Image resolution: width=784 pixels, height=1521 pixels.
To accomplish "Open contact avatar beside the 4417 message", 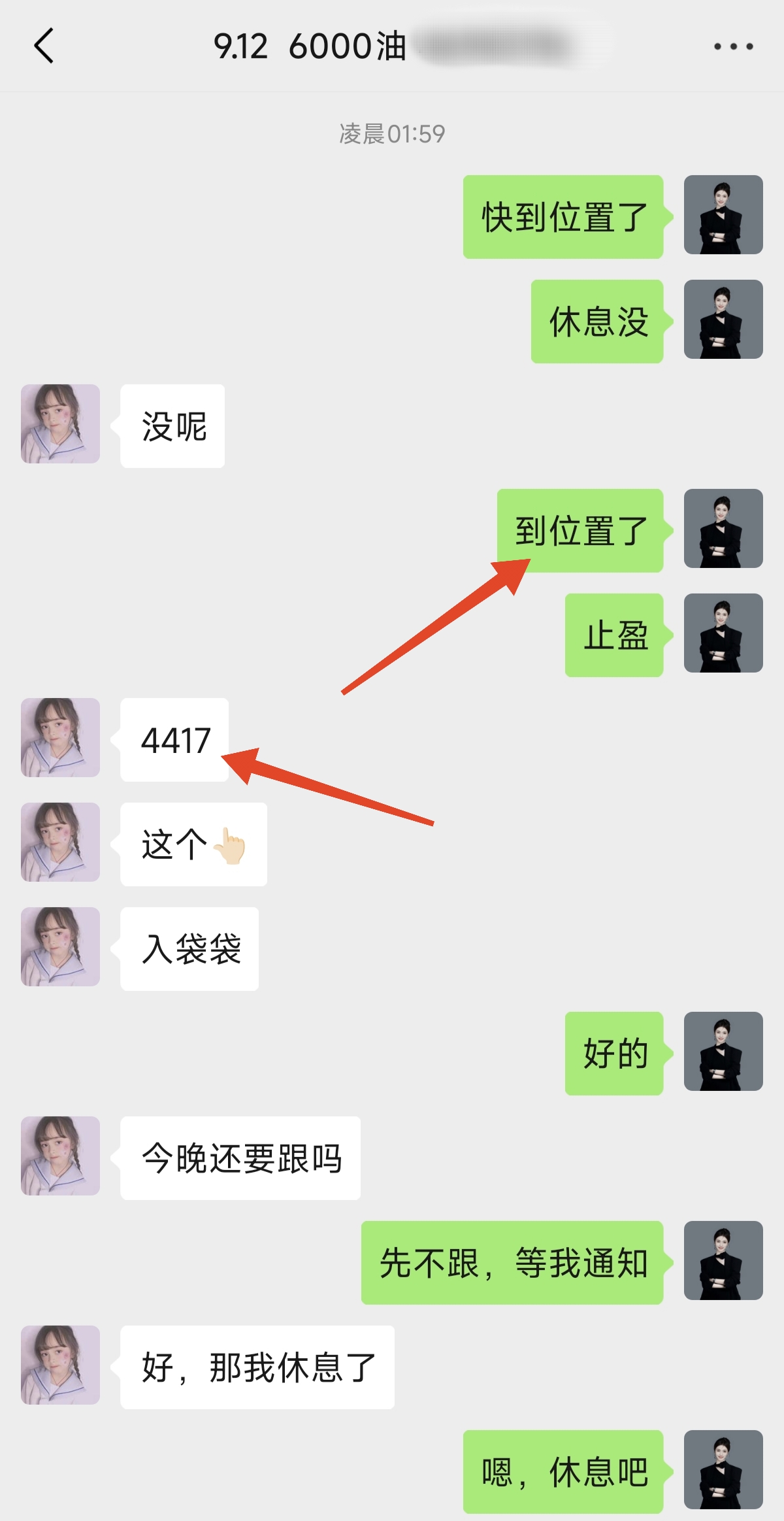I will tap(60, 737).
